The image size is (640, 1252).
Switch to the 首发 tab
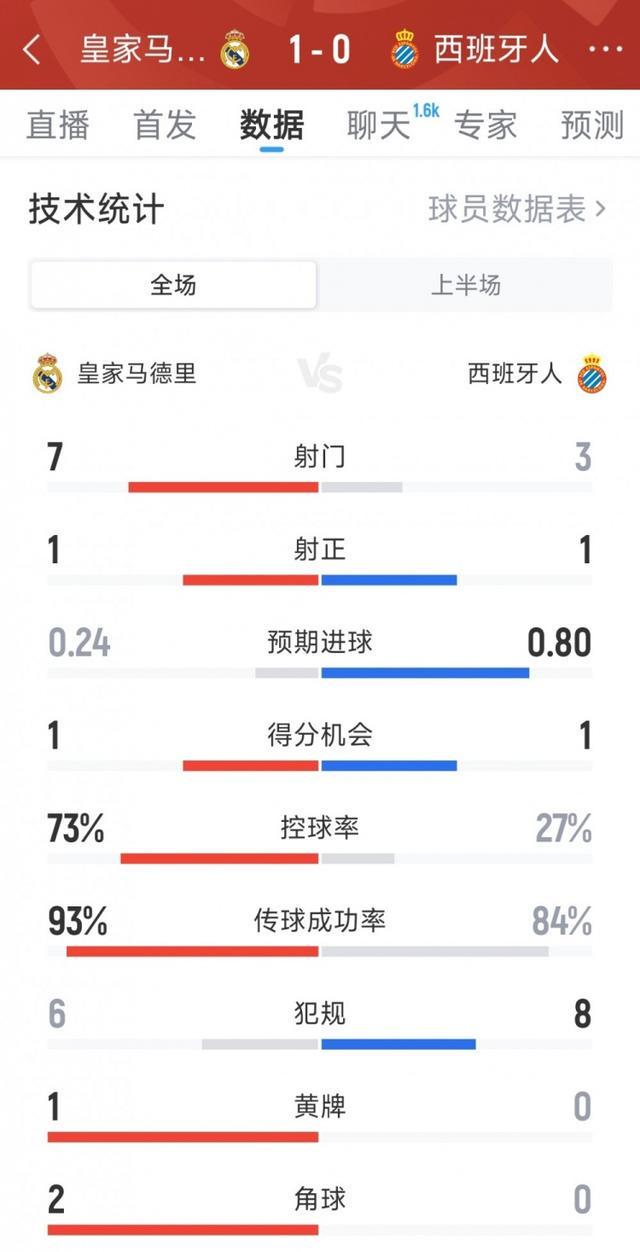[x=165, y=125]
